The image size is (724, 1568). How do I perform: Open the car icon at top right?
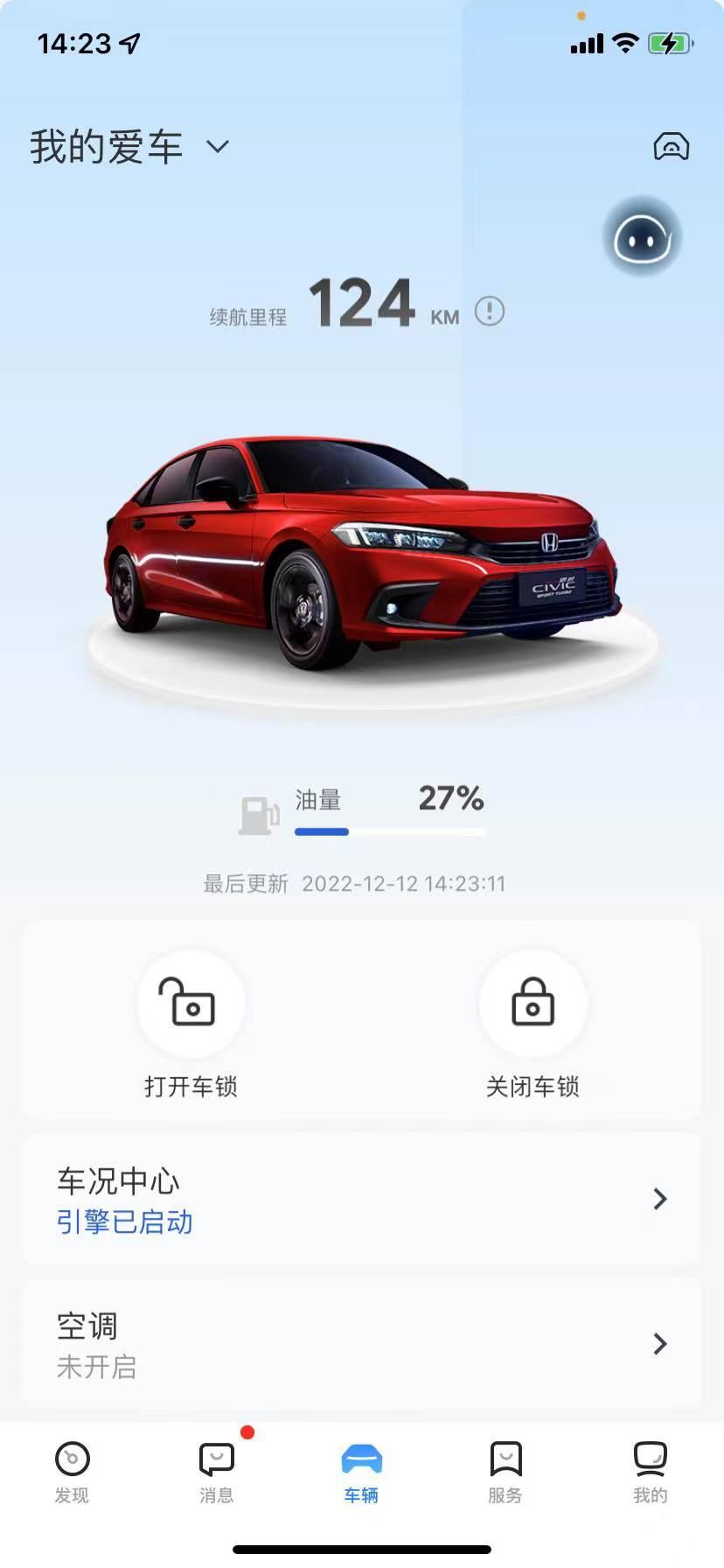(x=671, y=146)
